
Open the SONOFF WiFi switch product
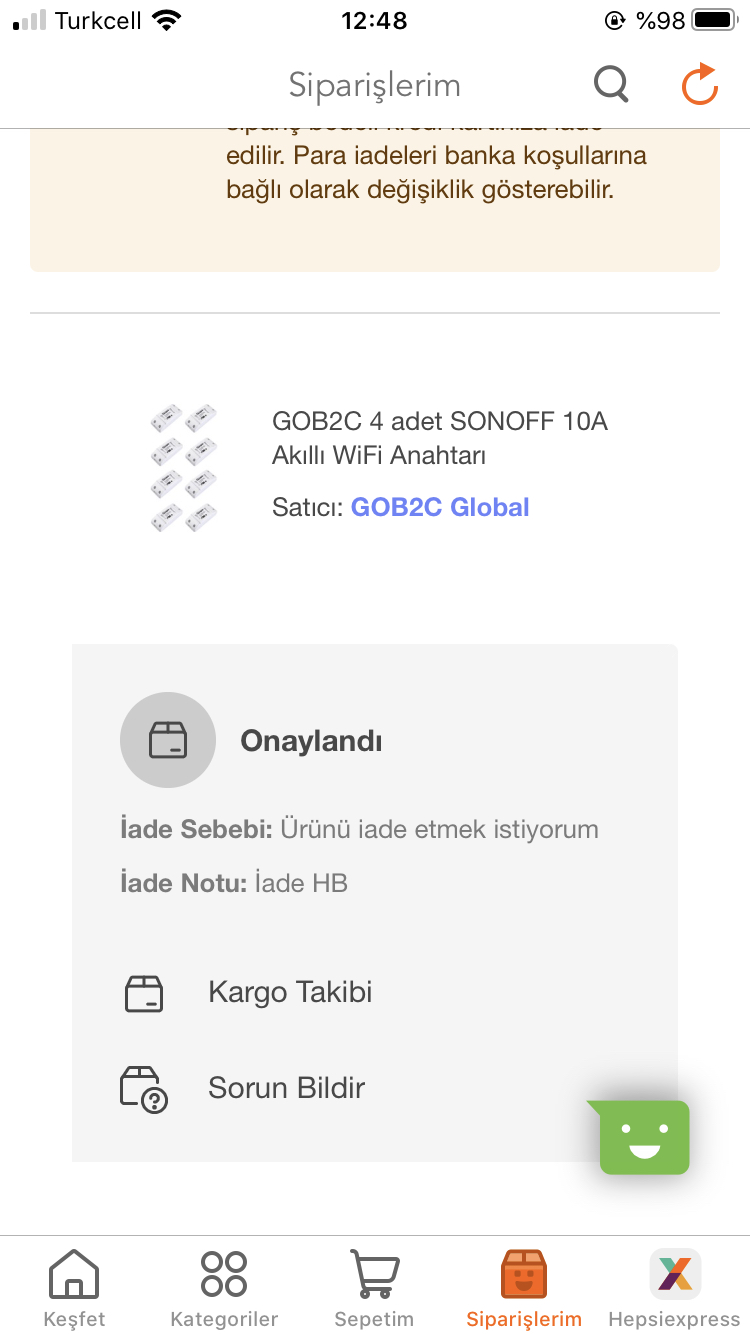coord(440,438)
